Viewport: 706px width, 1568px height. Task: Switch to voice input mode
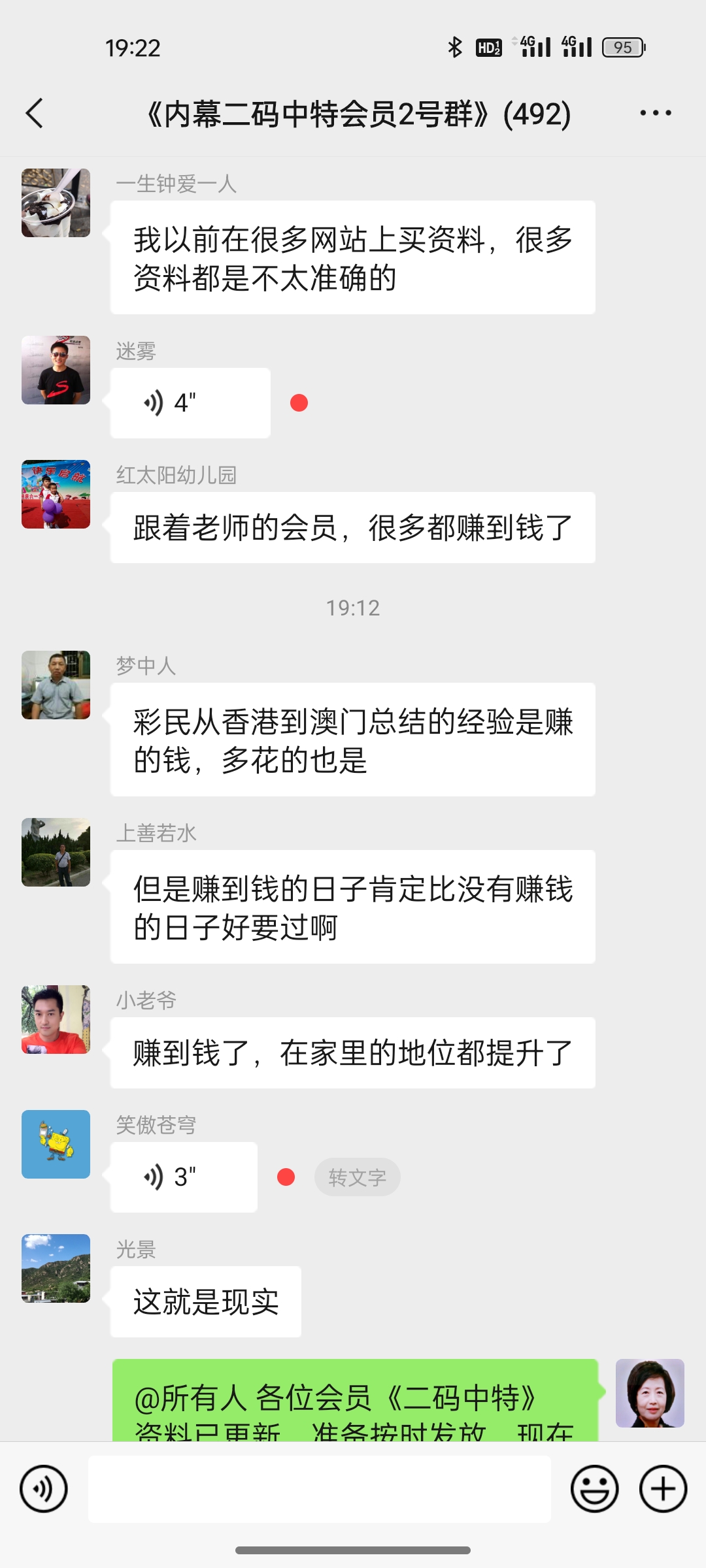pyautogui.click(x=44, y=1490)
